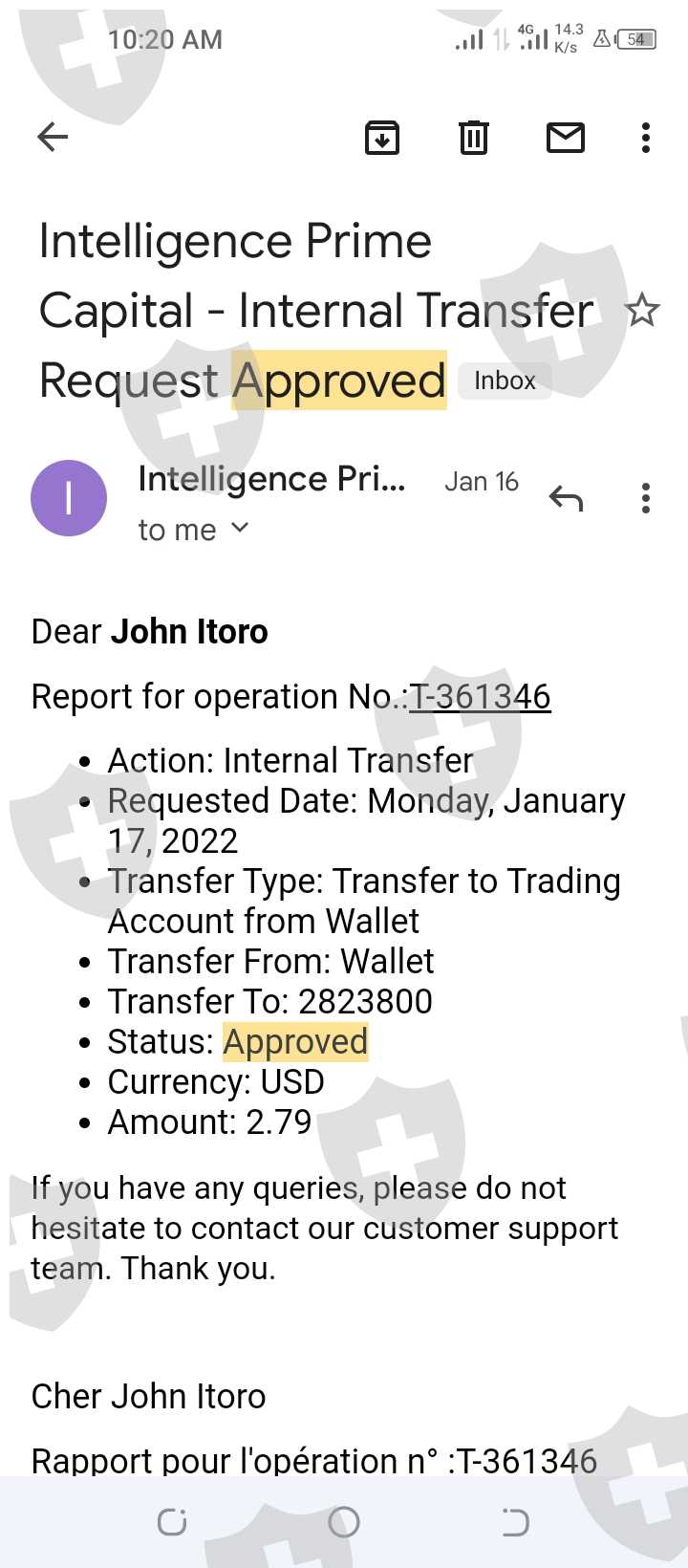The height and width of the screenshot is (1568, 688).
Task: Go back to the inbox list
Action: [x=53, y=138]
